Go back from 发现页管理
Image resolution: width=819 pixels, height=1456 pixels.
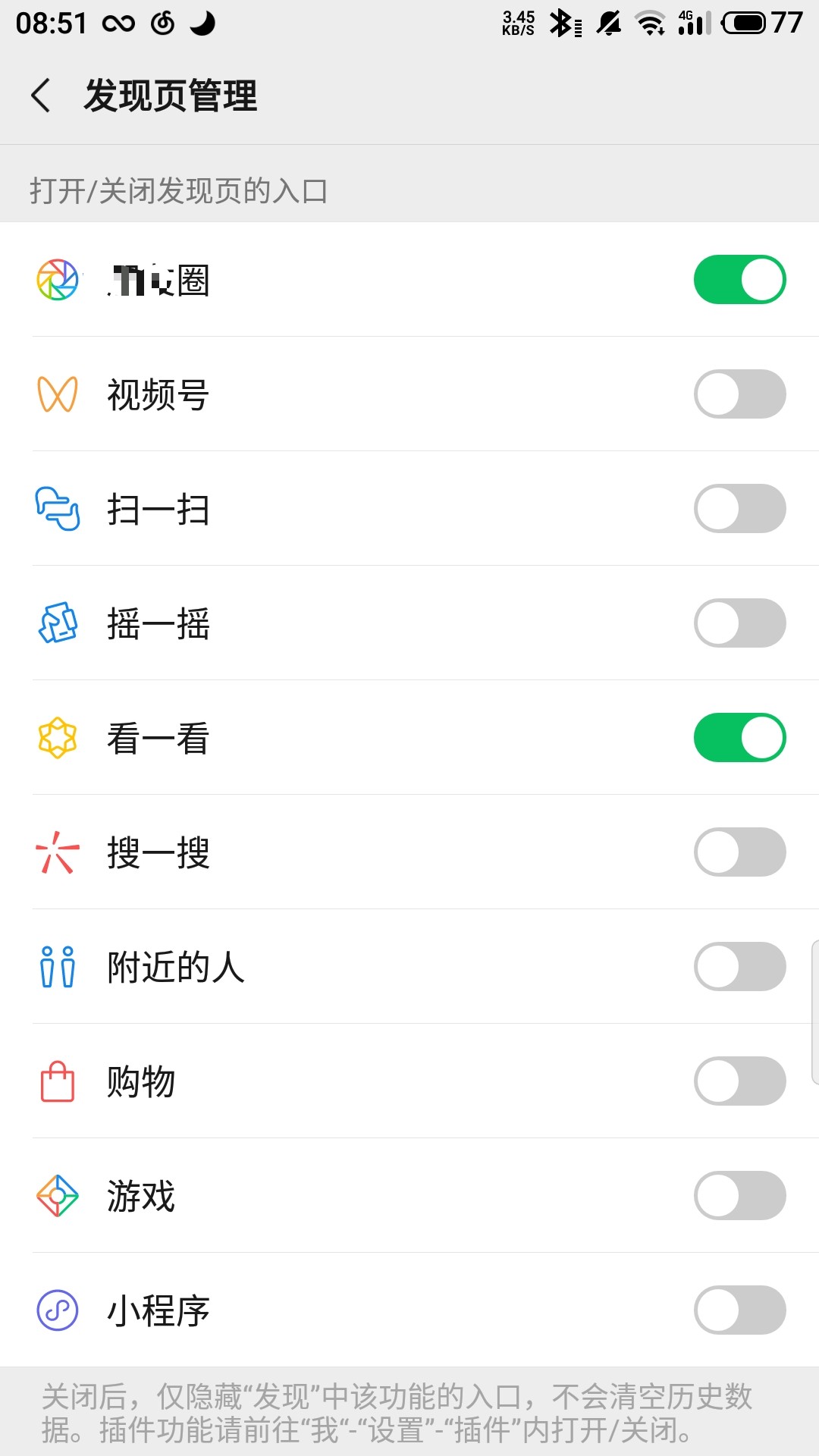click(x=41, y=96)
